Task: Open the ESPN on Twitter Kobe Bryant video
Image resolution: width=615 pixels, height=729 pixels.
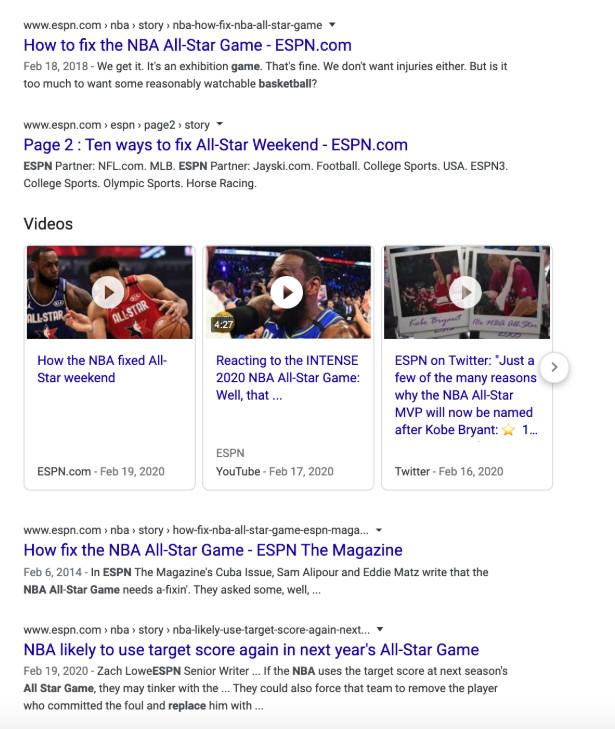Action: coord(465,292)
